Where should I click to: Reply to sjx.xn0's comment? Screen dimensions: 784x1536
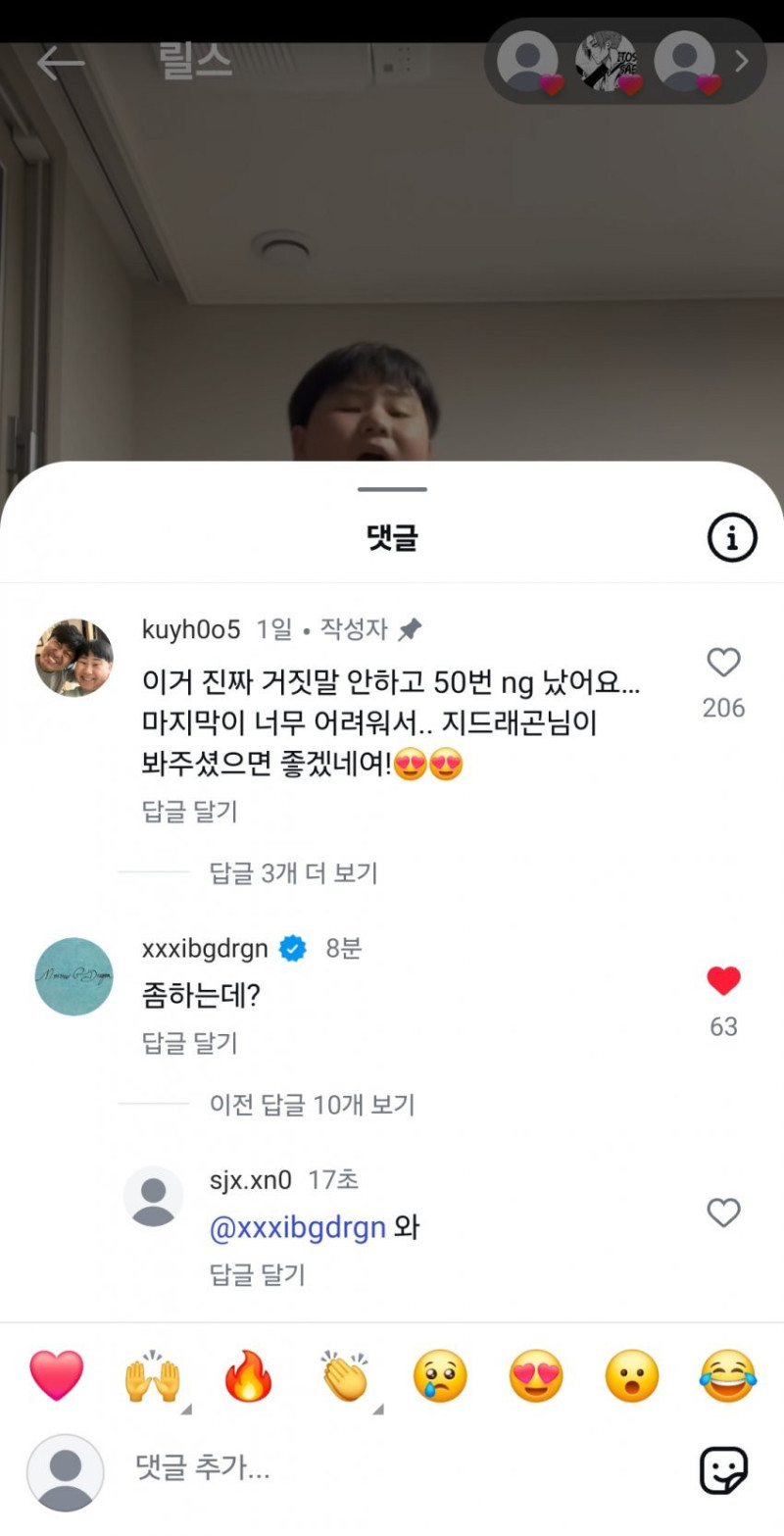click(x=258, y=1274)
